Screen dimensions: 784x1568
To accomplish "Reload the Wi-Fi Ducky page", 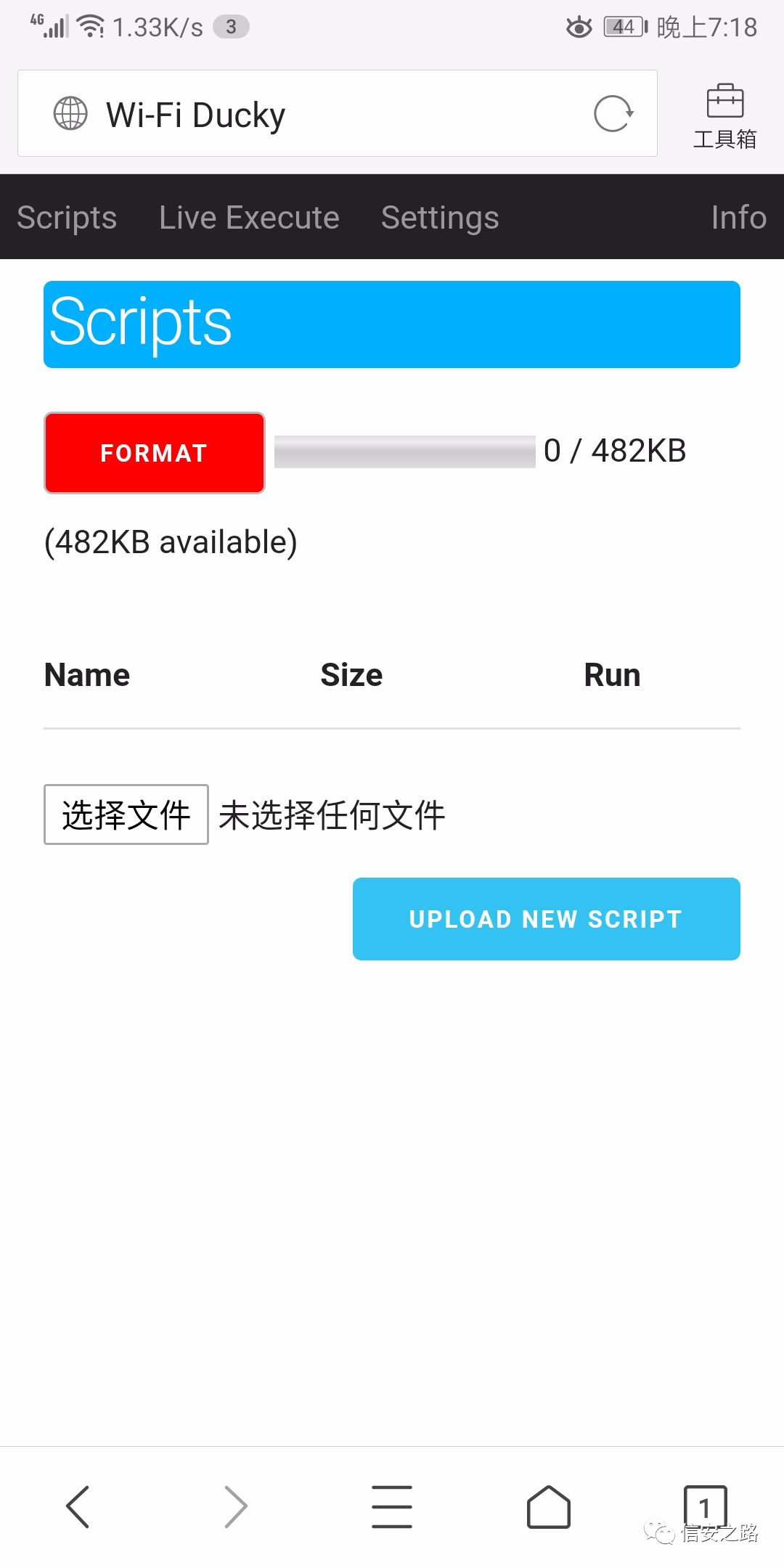I will pos(613,114).
